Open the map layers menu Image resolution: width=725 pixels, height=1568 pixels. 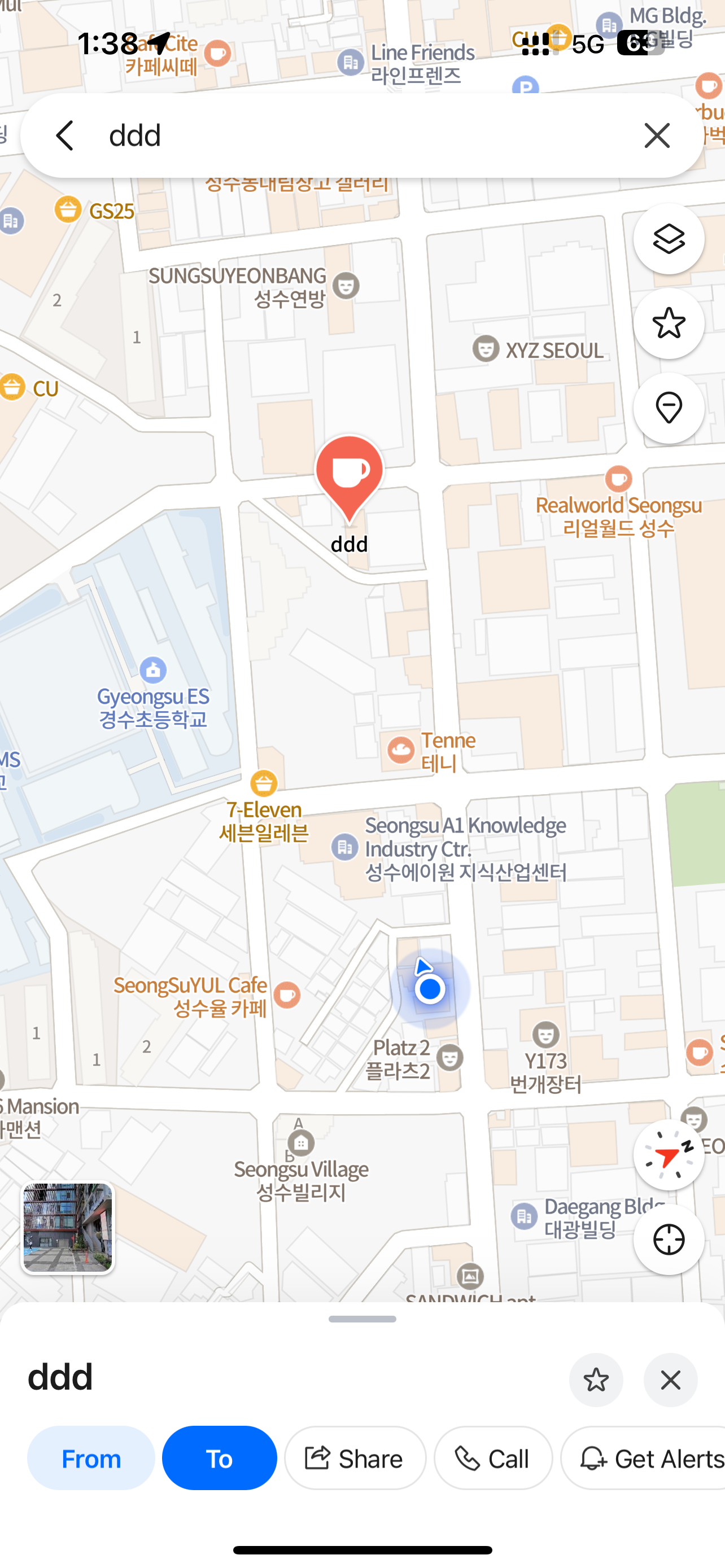pos(669,239)
